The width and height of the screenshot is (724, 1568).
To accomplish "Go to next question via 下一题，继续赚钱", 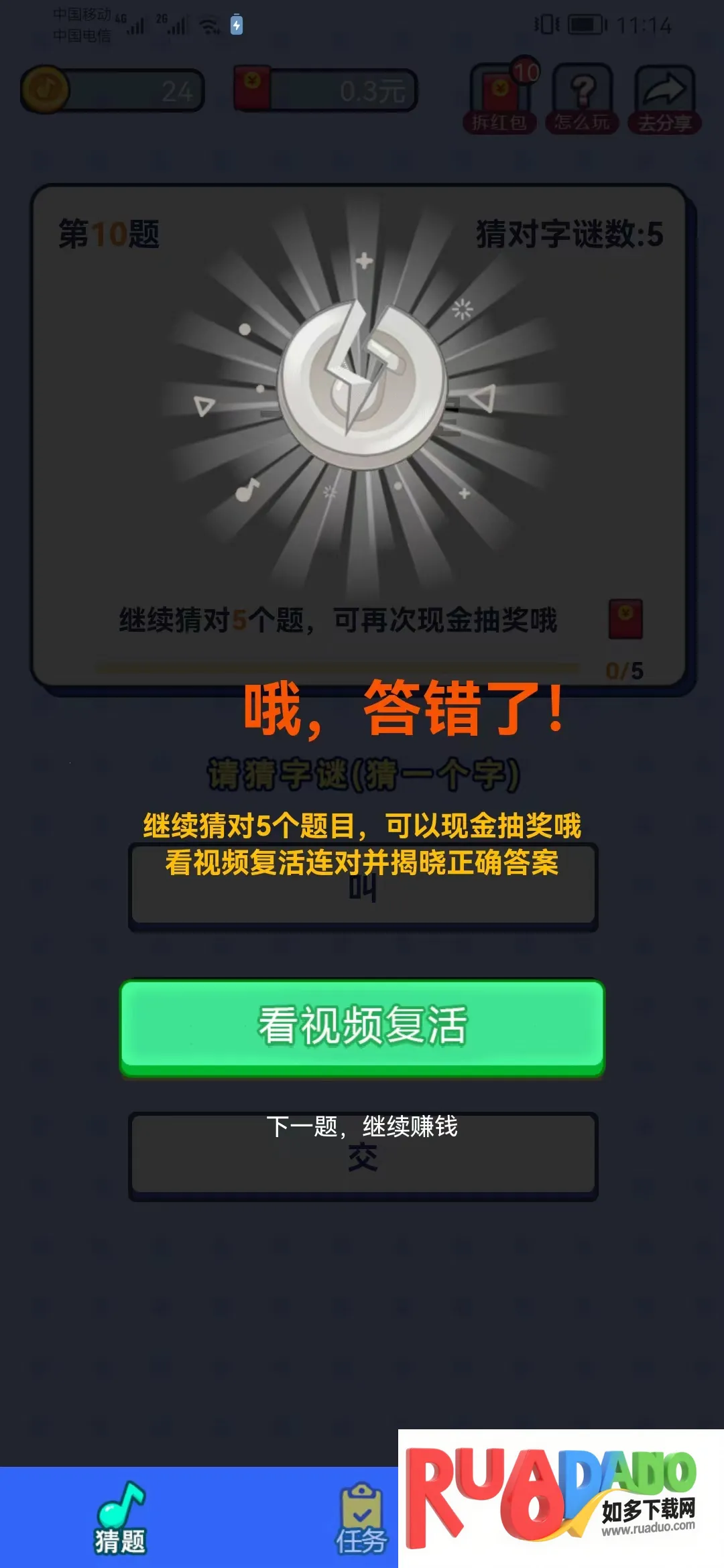I will (362, 1127).
